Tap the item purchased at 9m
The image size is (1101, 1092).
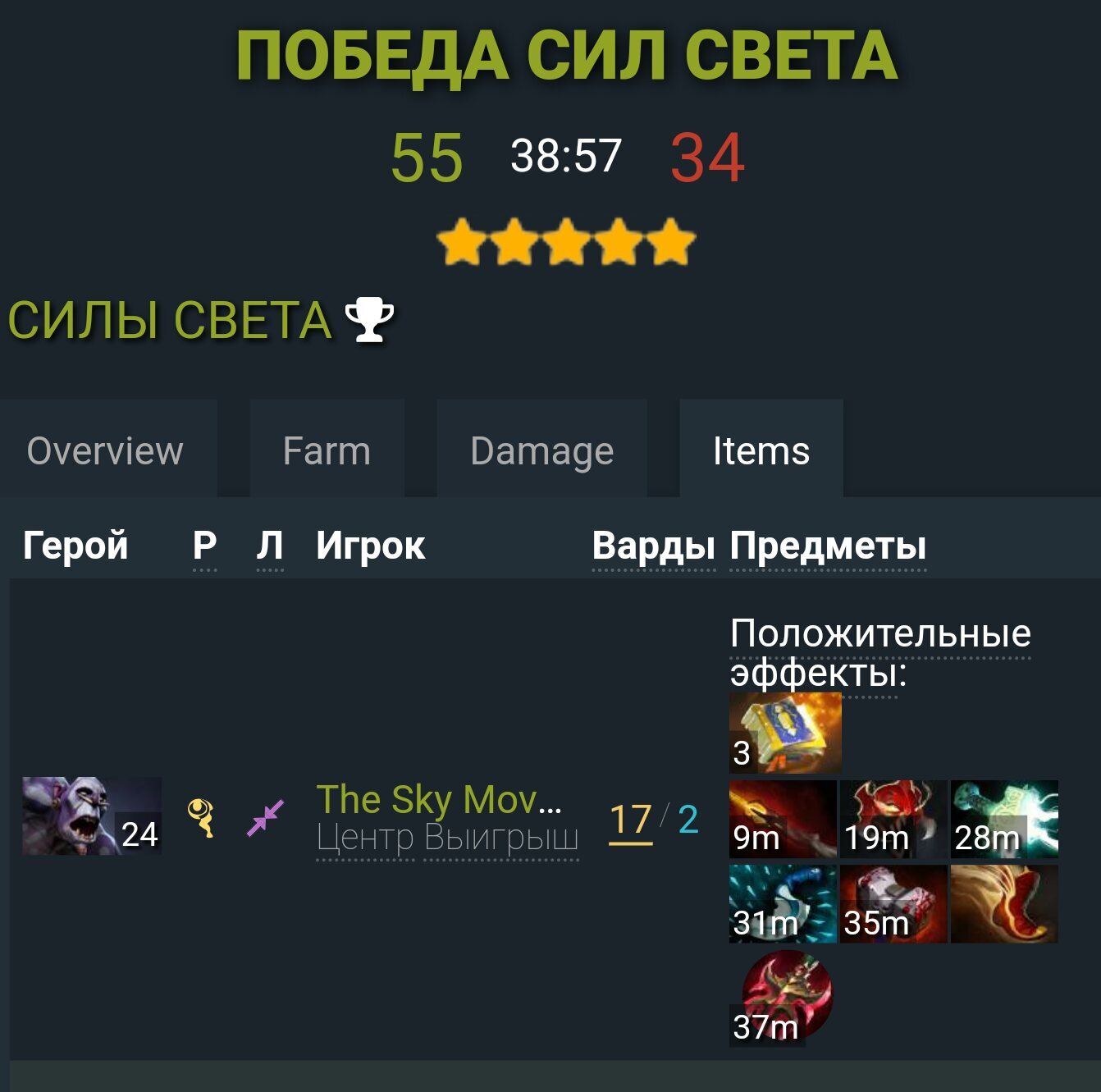(x=782, y=819)
